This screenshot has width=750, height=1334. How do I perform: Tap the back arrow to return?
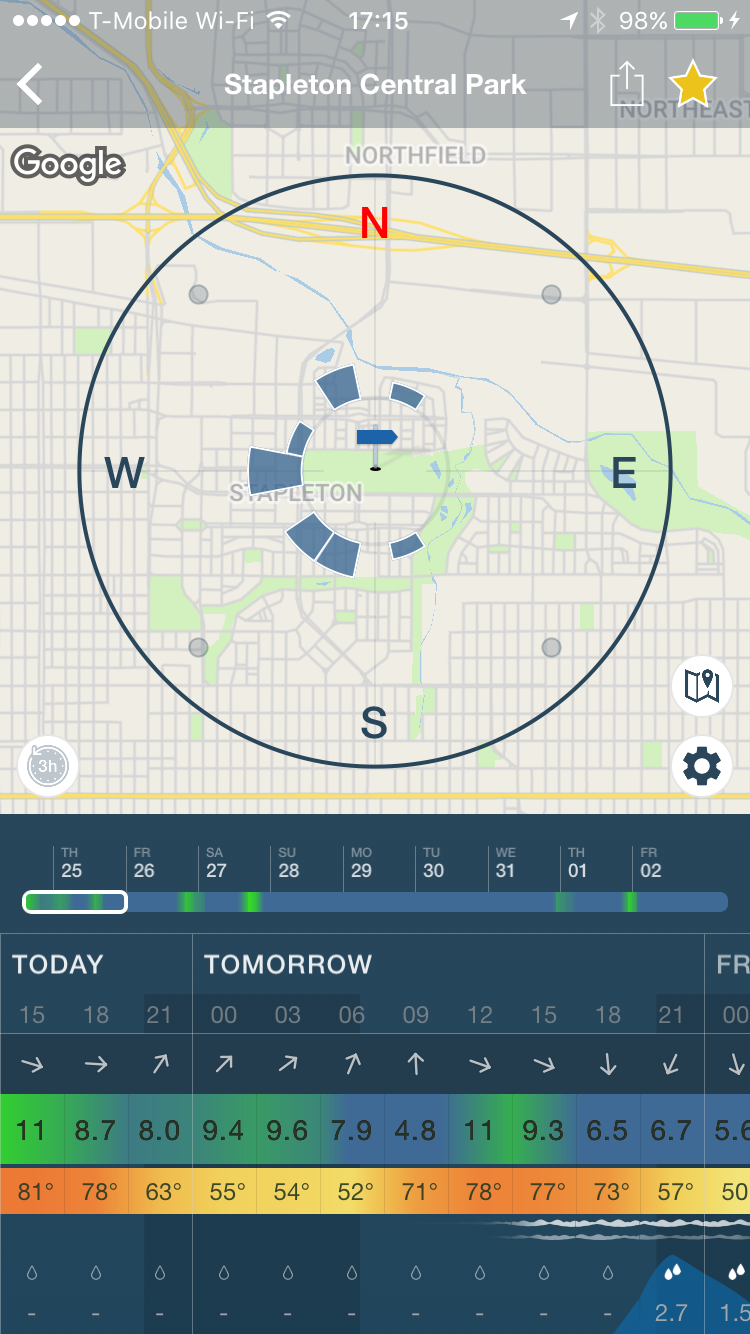(28, 84)
